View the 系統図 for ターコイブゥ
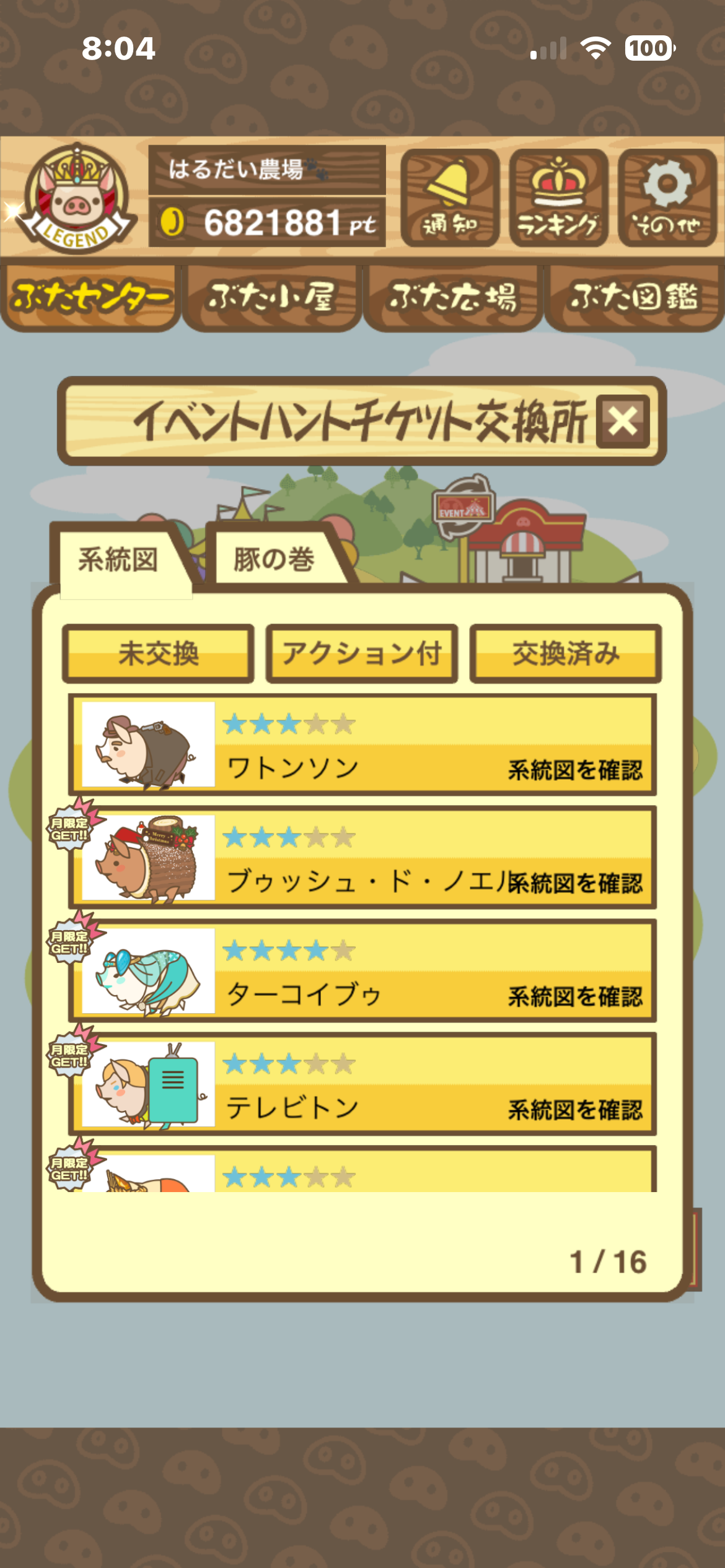Image resolution: width=725 pixels, height=1568 pixels. pyautogui.click(x=575, y=996)
